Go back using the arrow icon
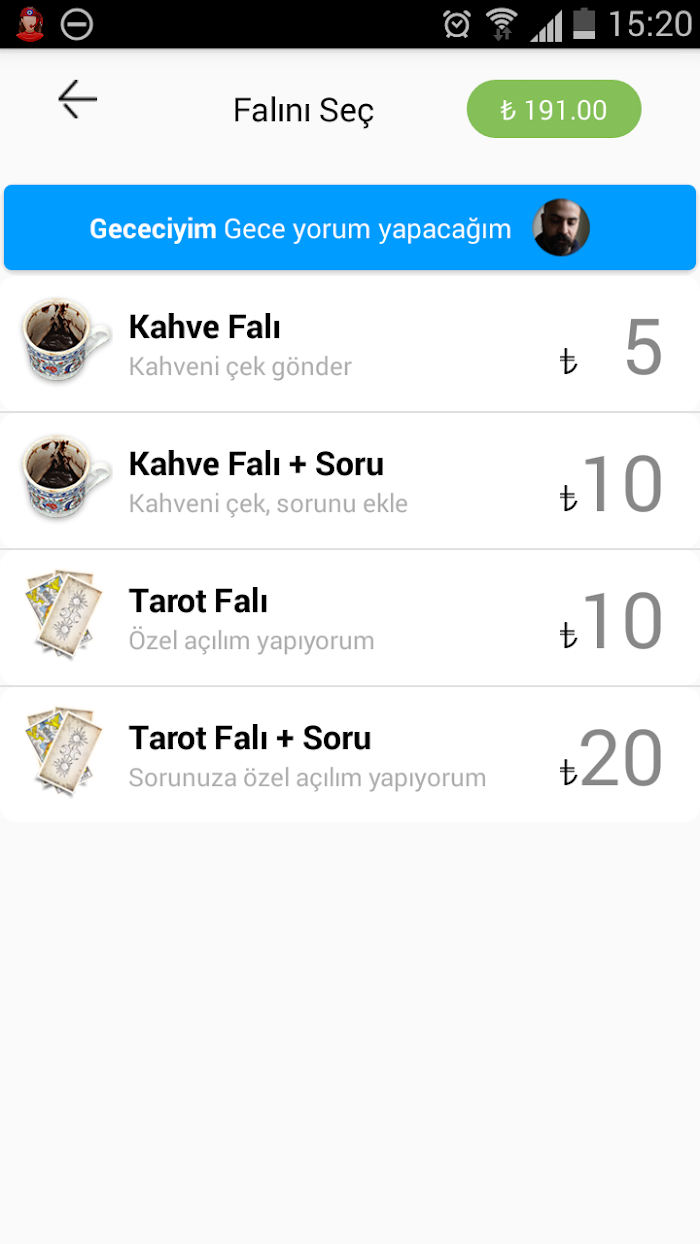 77,100
